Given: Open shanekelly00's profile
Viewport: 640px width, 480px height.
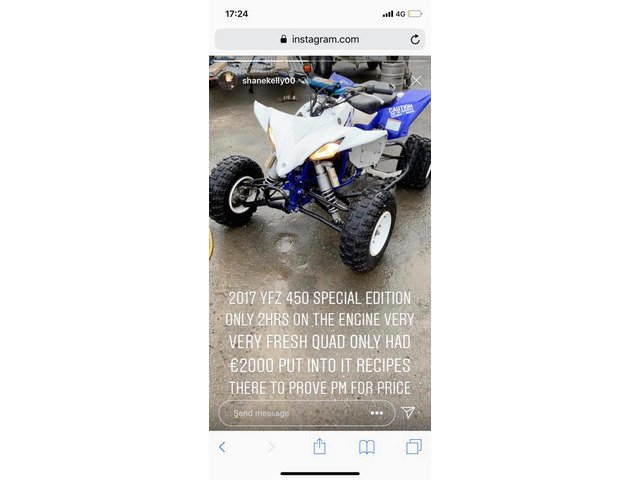Looking at the screenshot, I should click(267, 80).
